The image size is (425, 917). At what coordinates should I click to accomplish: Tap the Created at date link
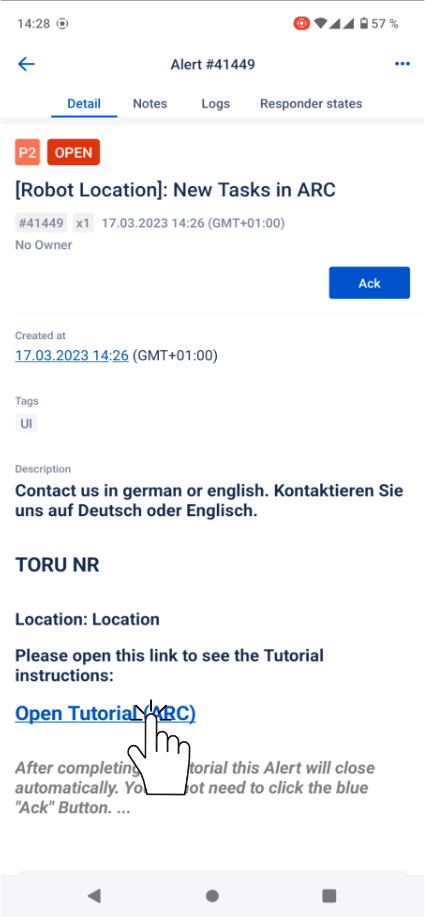[x=72, y=356]
